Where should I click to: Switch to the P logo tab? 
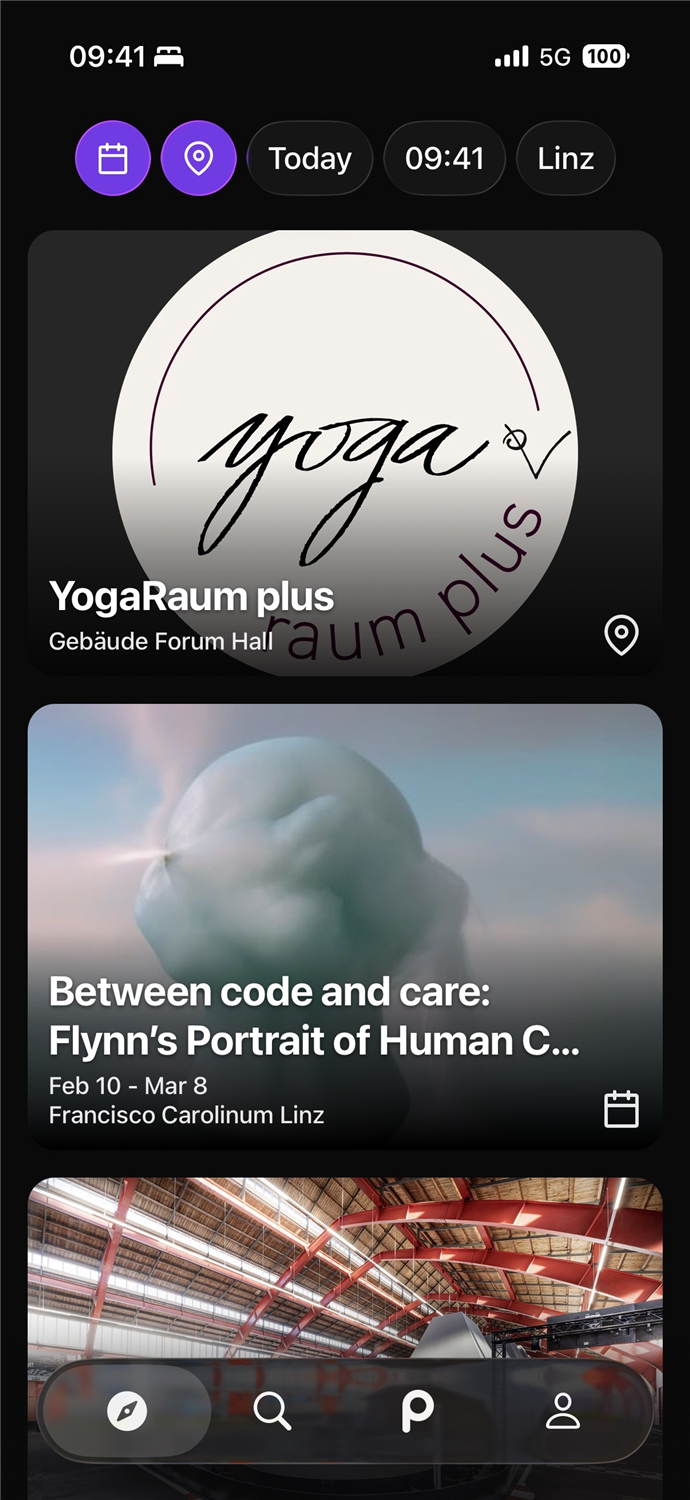tap(417, 1411)
